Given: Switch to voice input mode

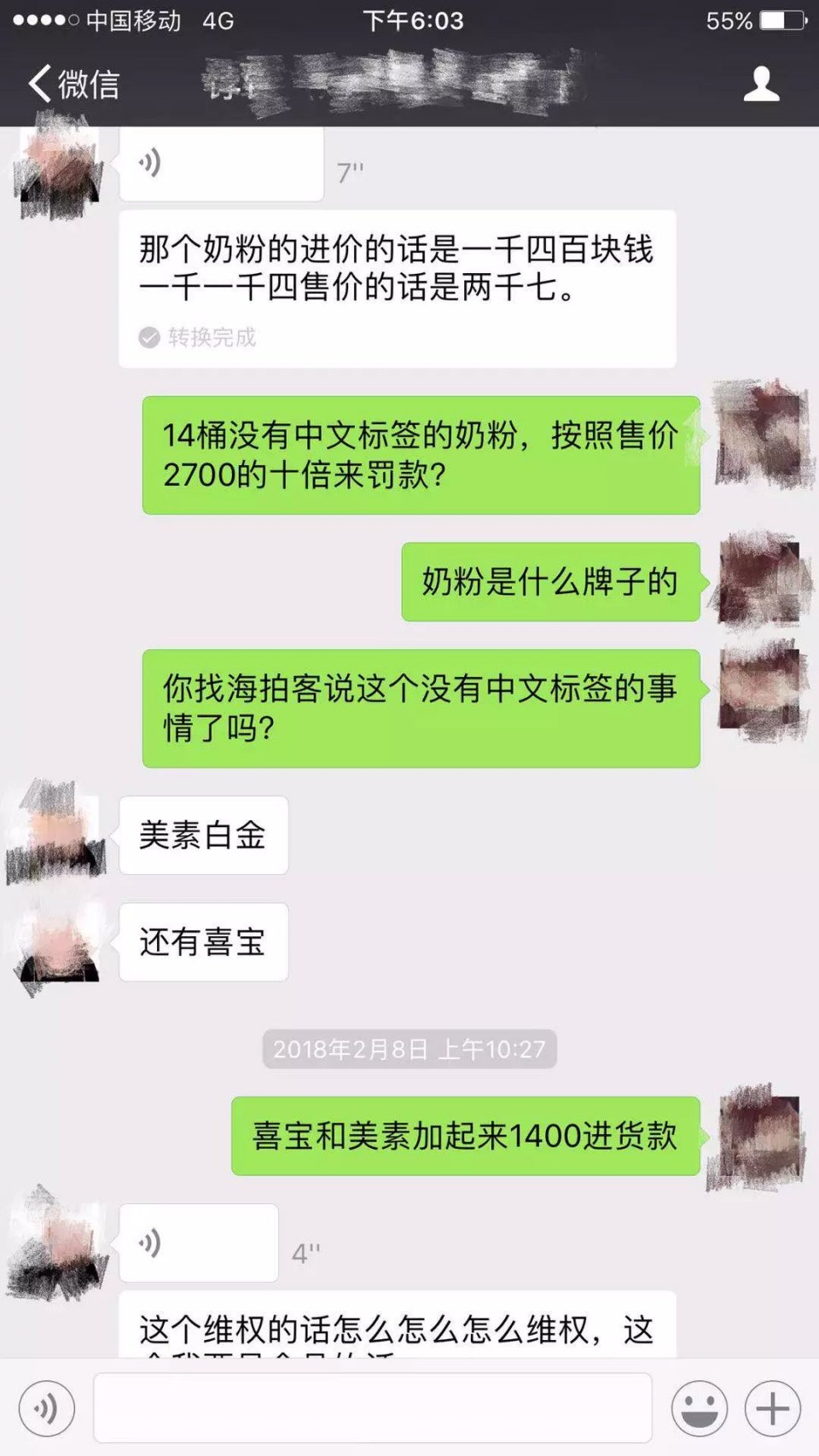Looking at the screenshot, I should 46,1408.
